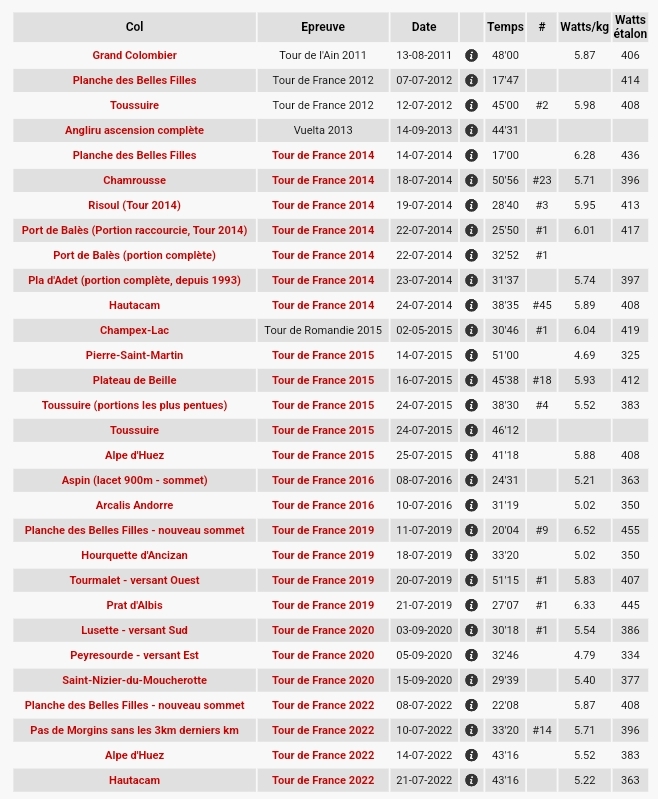Open the Prat d'Albis link
This screenshot has height=799, width=658.
pyautogui.click(x=134, y=605)
